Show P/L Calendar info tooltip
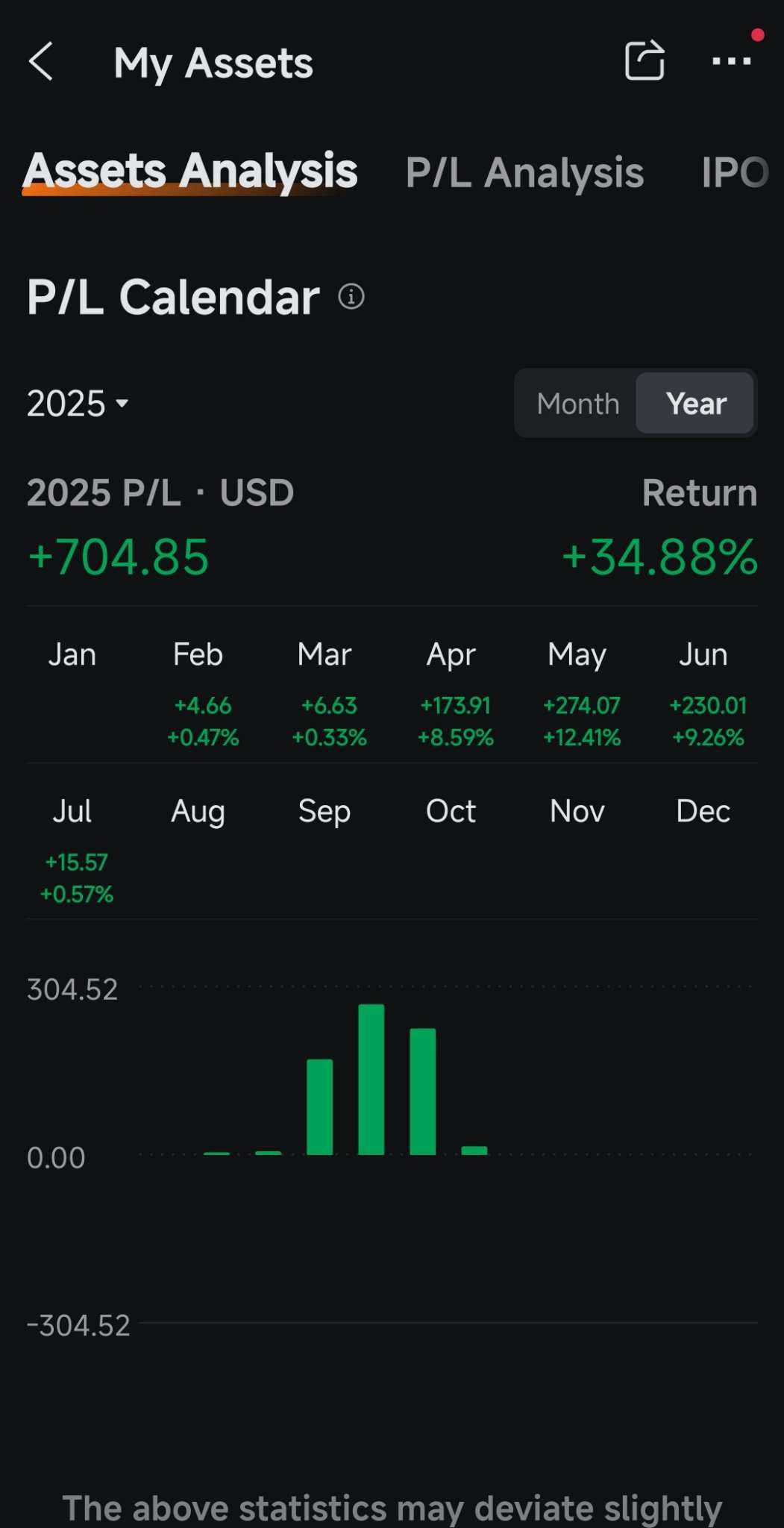The height and width of the screenshot is (1528, 784). 351,297
